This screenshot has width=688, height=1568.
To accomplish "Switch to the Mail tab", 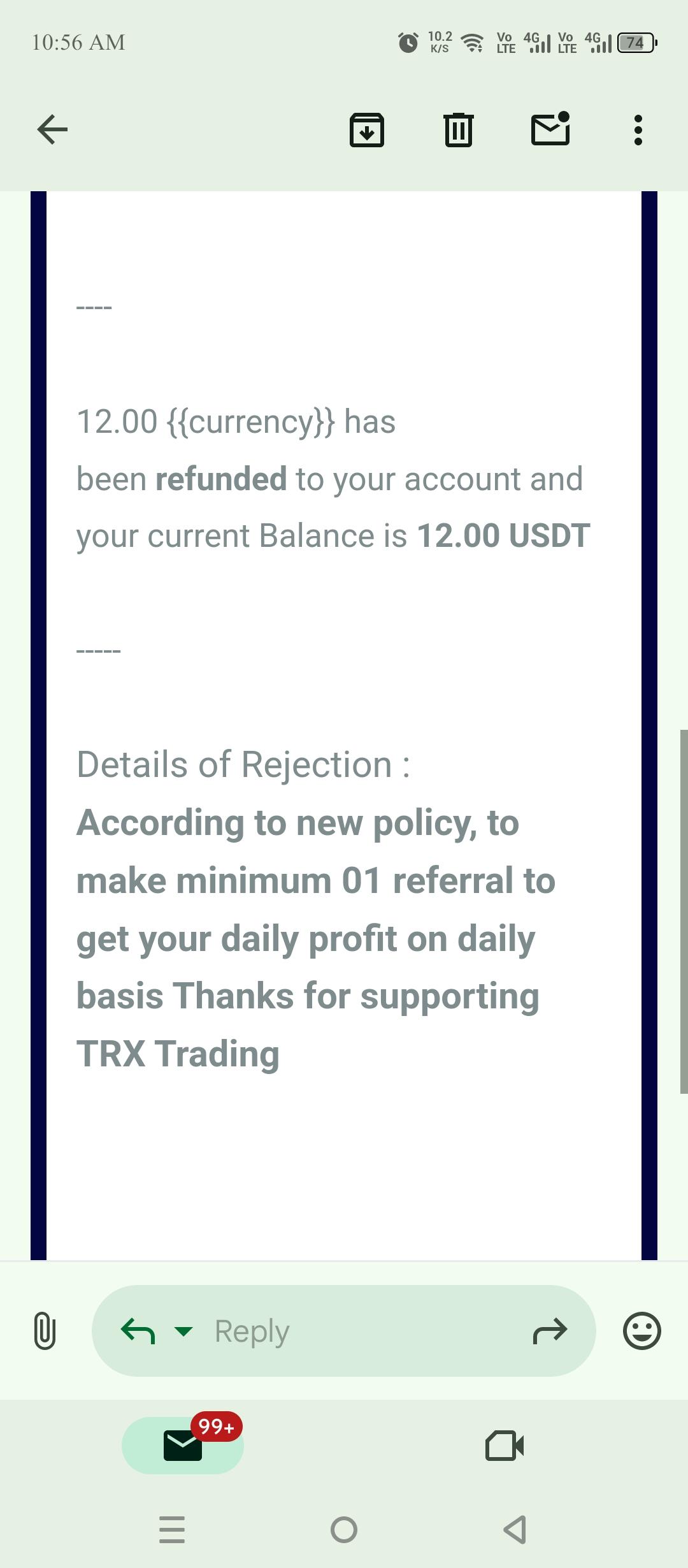I will [x=183, y=1446].
